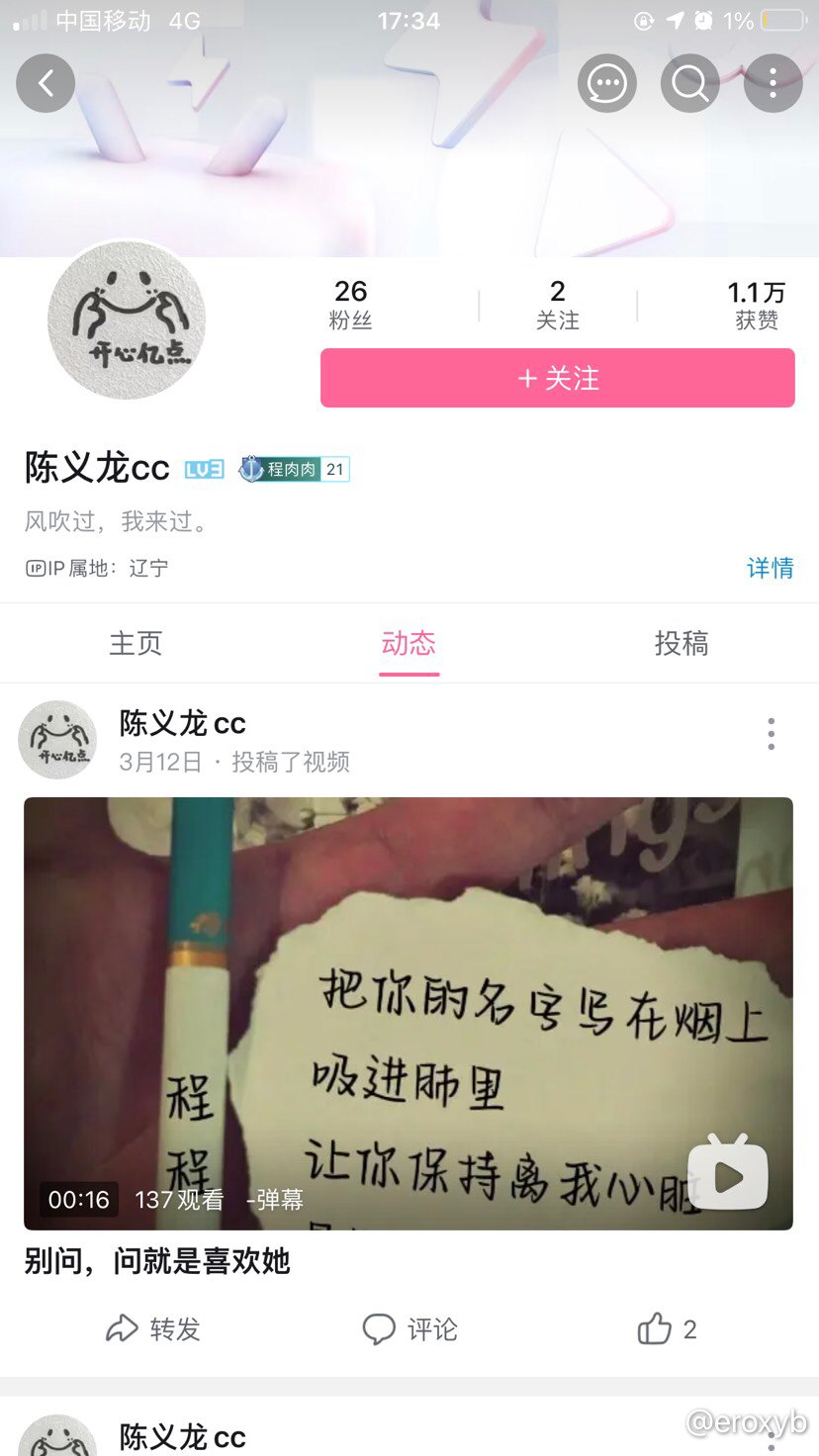
Task: Open search in the top bar
Action: (689, 83)
